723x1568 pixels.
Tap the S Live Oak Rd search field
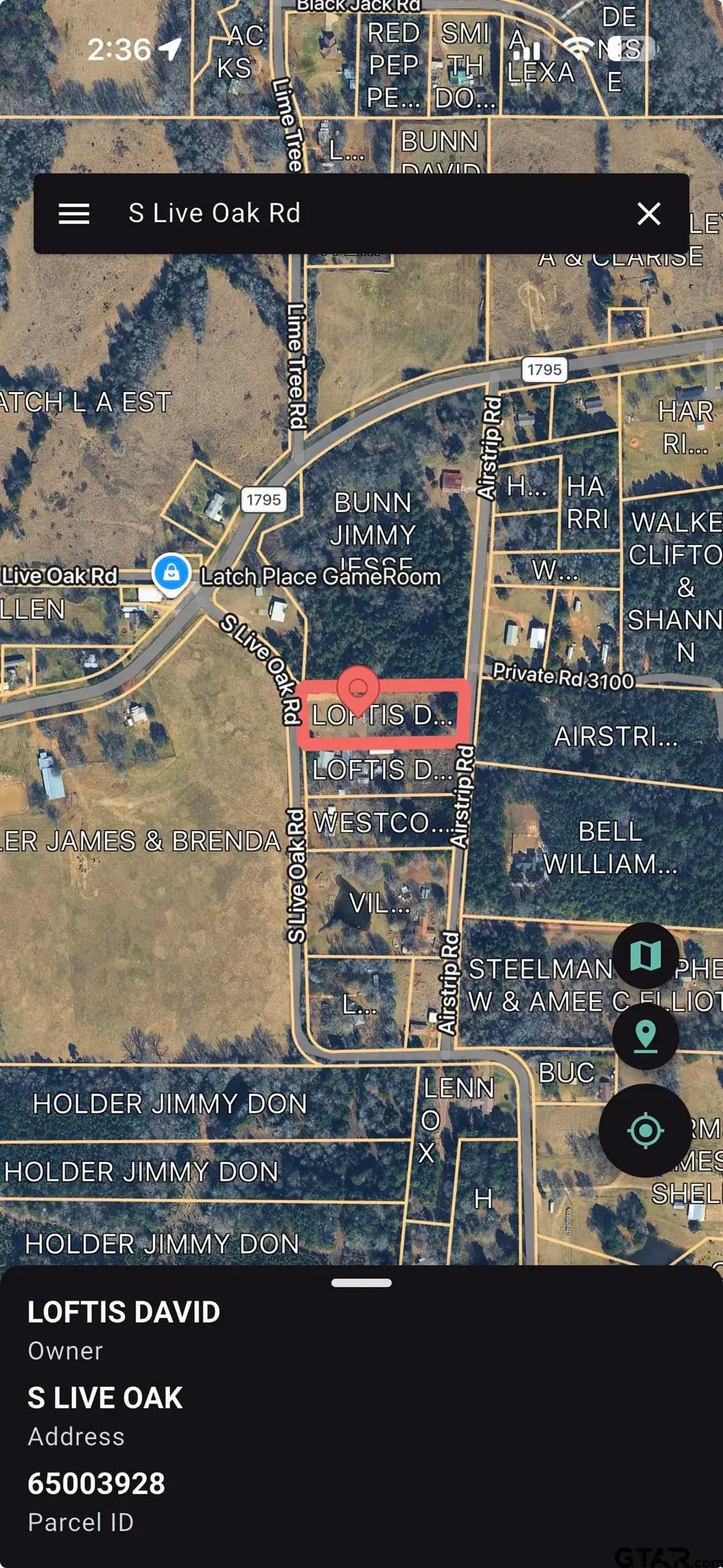point(306,214)
